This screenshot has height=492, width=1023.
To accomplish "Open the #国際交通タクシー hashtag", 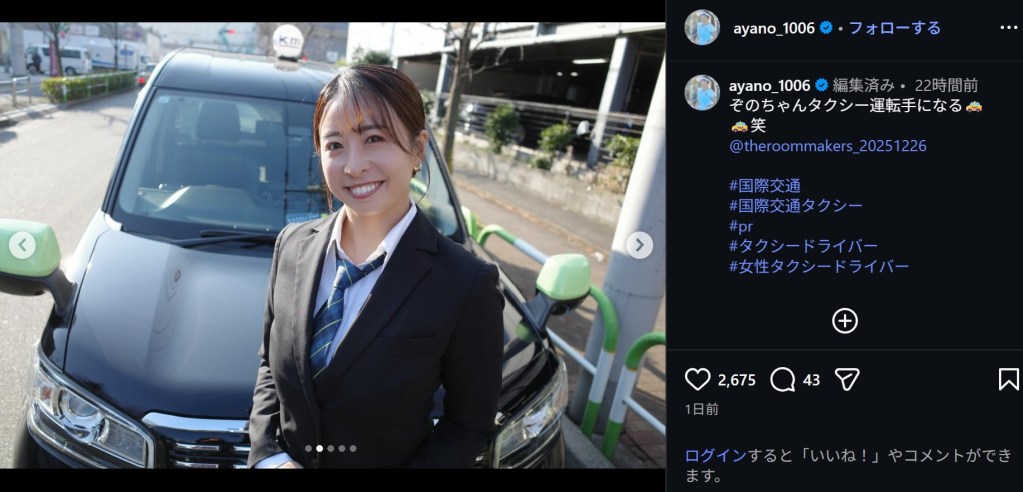I will click(x=796, y=206).
